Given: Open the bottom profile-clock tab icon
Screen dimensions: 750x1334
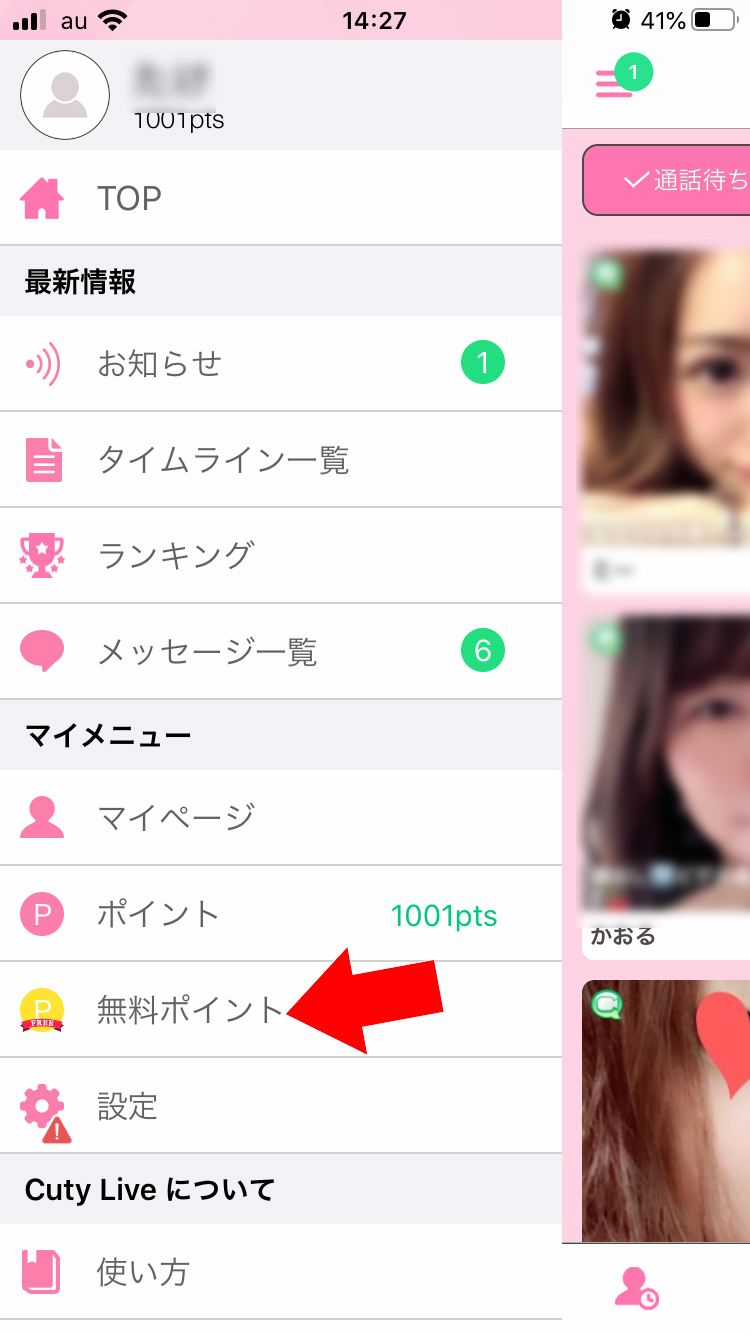Looking at the screenshot, I should pos(636,1287).
